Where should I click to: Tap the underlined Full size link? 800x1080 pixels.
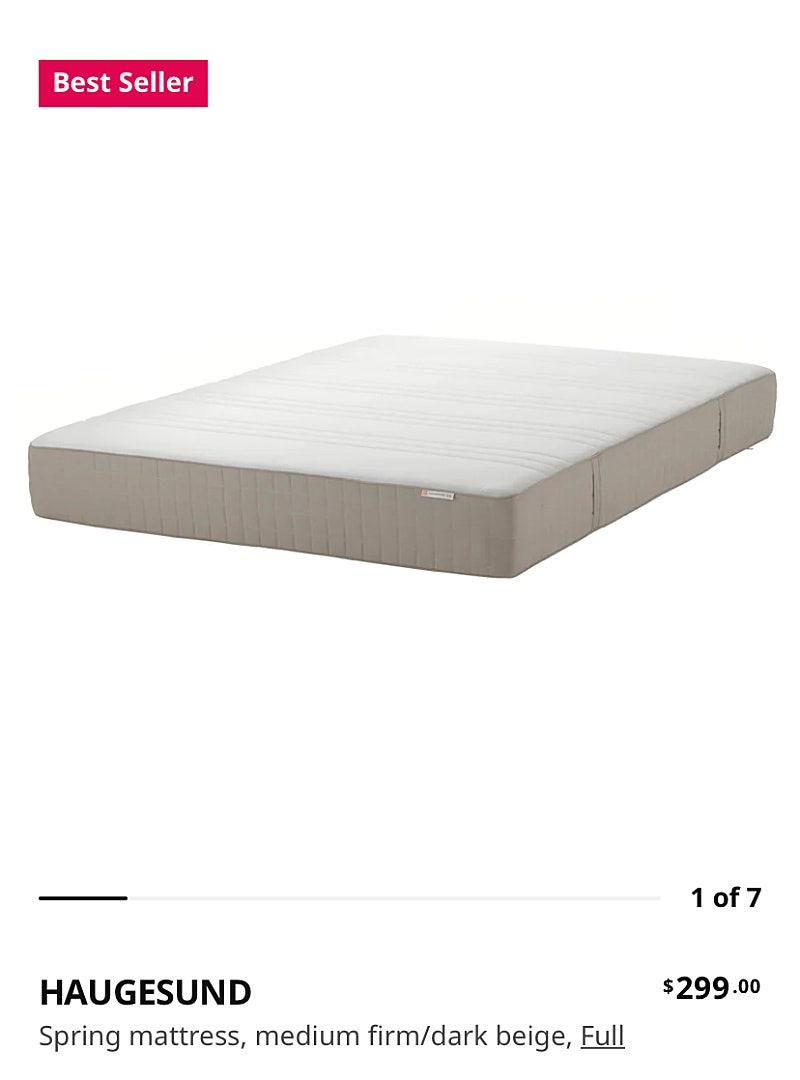coord(602,1037)
